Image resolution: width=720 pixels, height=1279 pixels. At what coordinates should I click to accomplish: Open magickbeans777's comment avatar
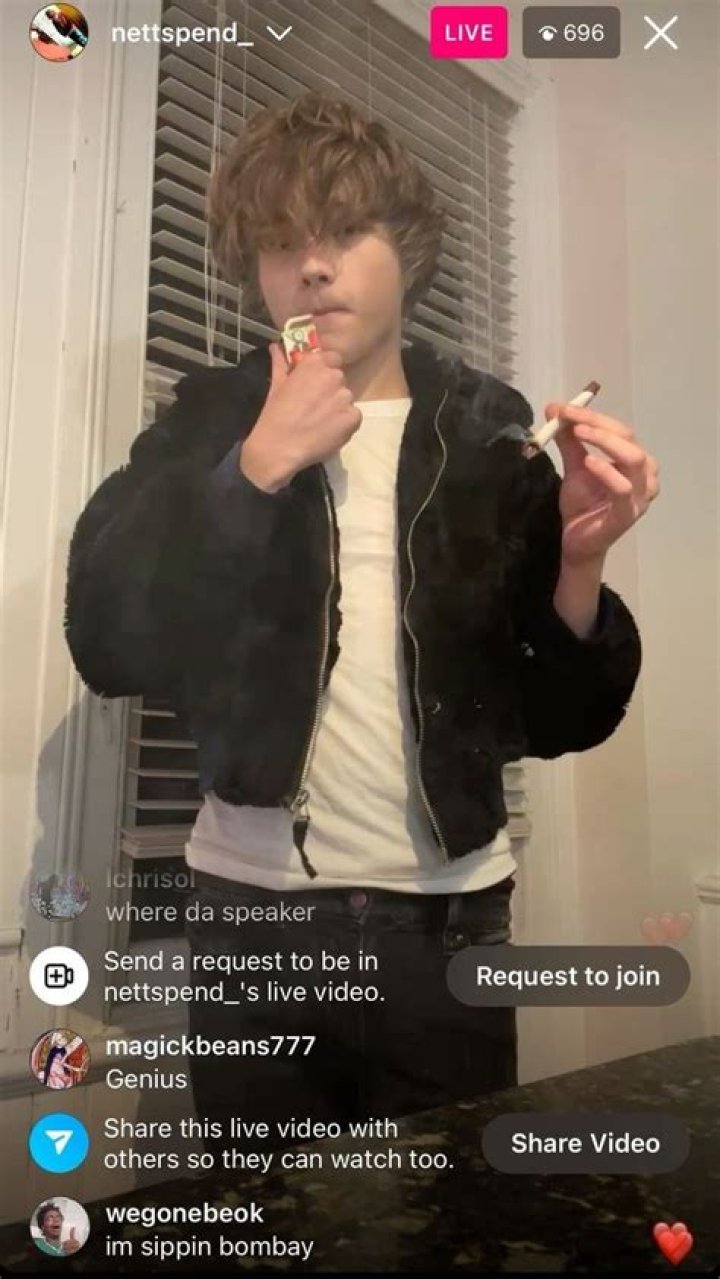(59, 1059)
